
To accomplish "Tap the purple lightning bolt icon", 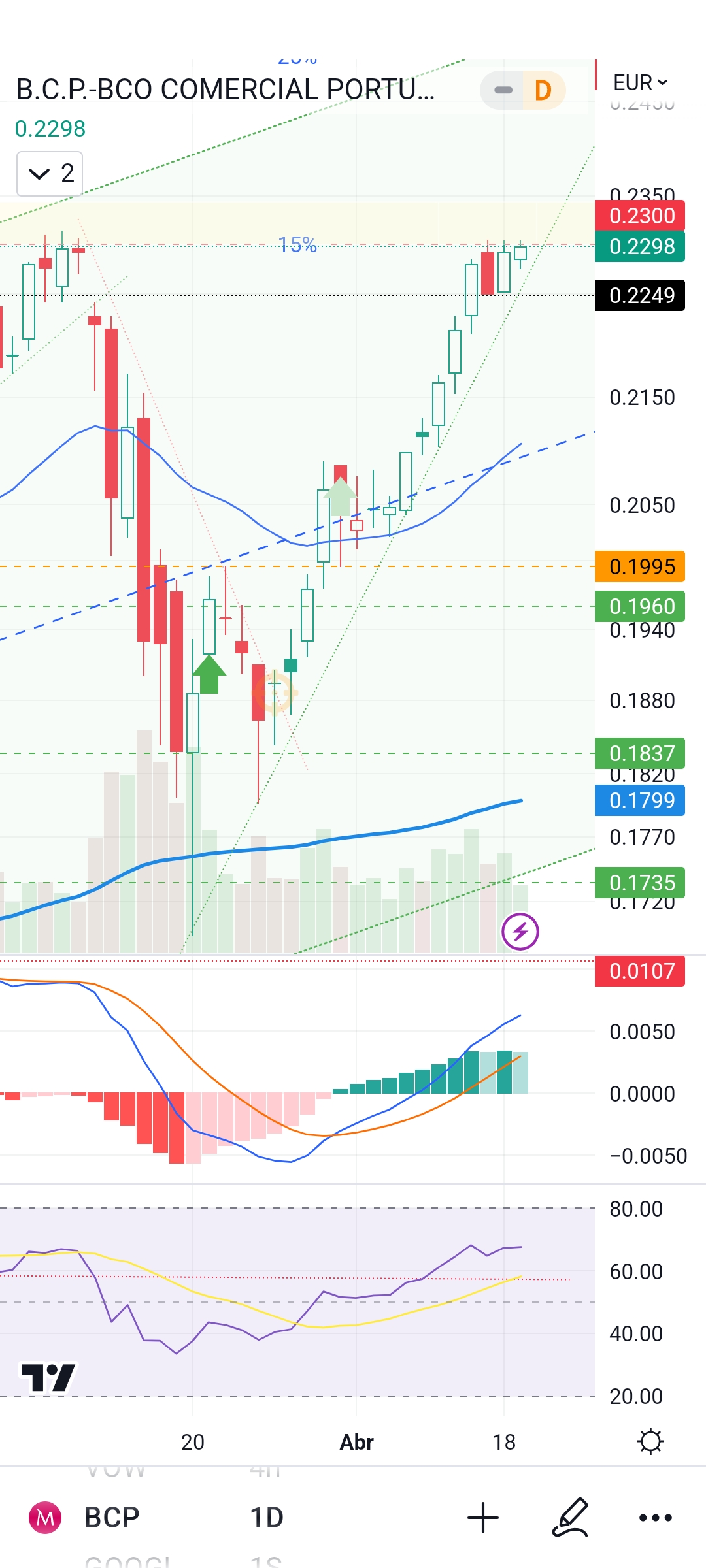I will pos(520,931).
